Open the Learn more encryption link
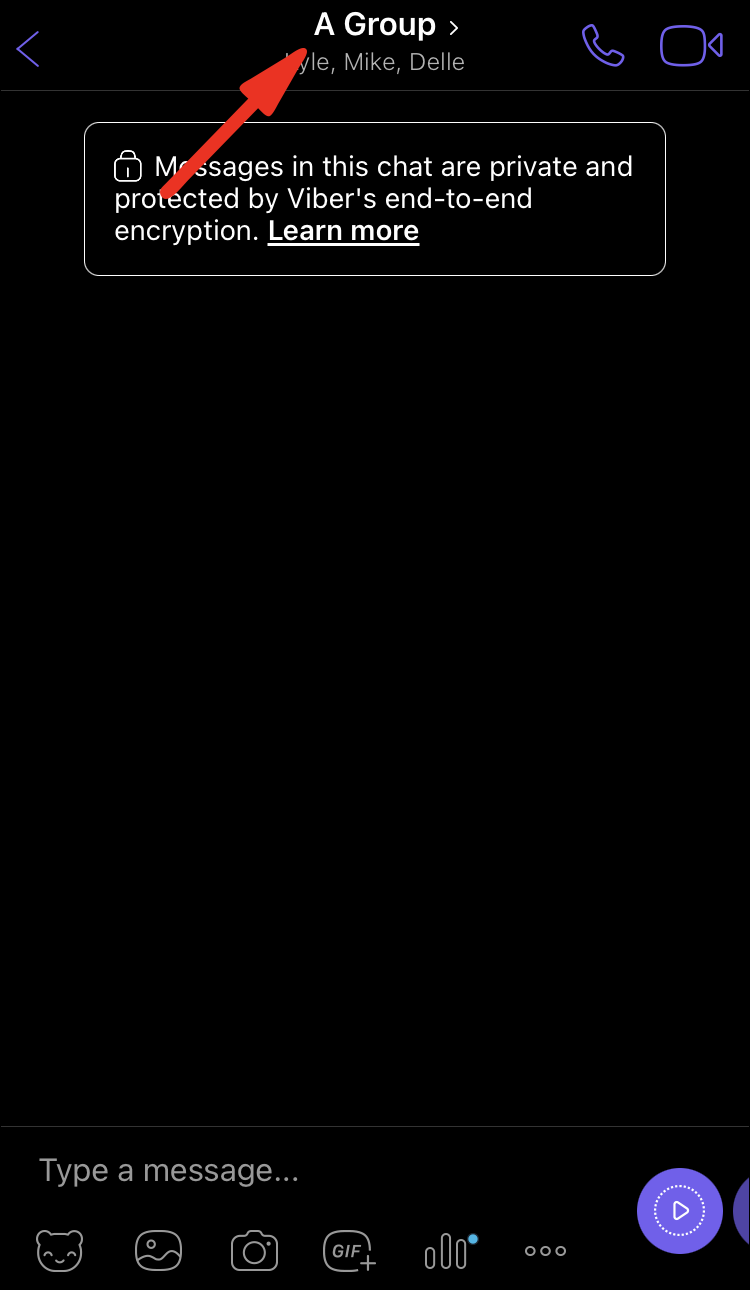750x1290 pixels. click(x=343, y=231)
